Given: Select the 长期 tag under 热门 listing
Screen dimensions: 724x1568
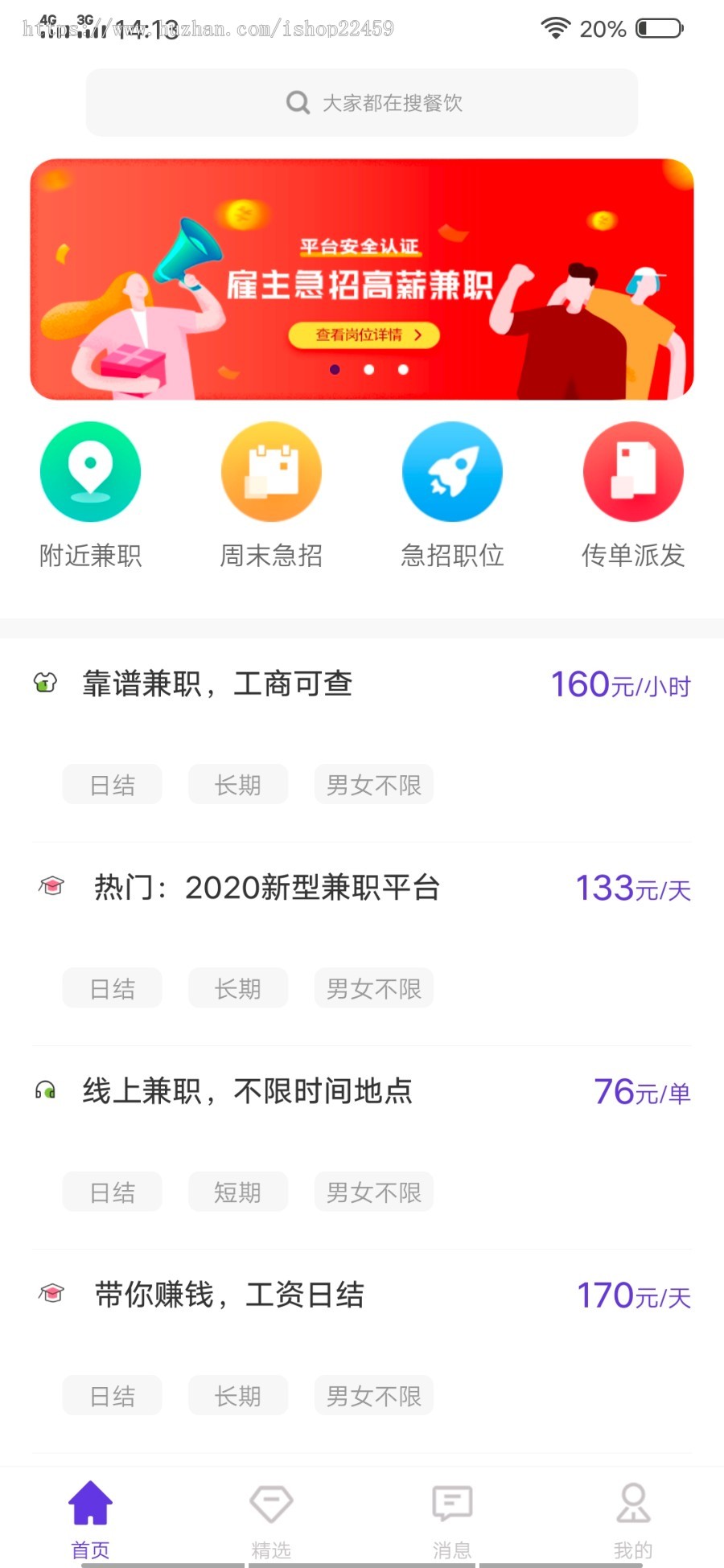Looking at the screenshot, I should 238,987.
